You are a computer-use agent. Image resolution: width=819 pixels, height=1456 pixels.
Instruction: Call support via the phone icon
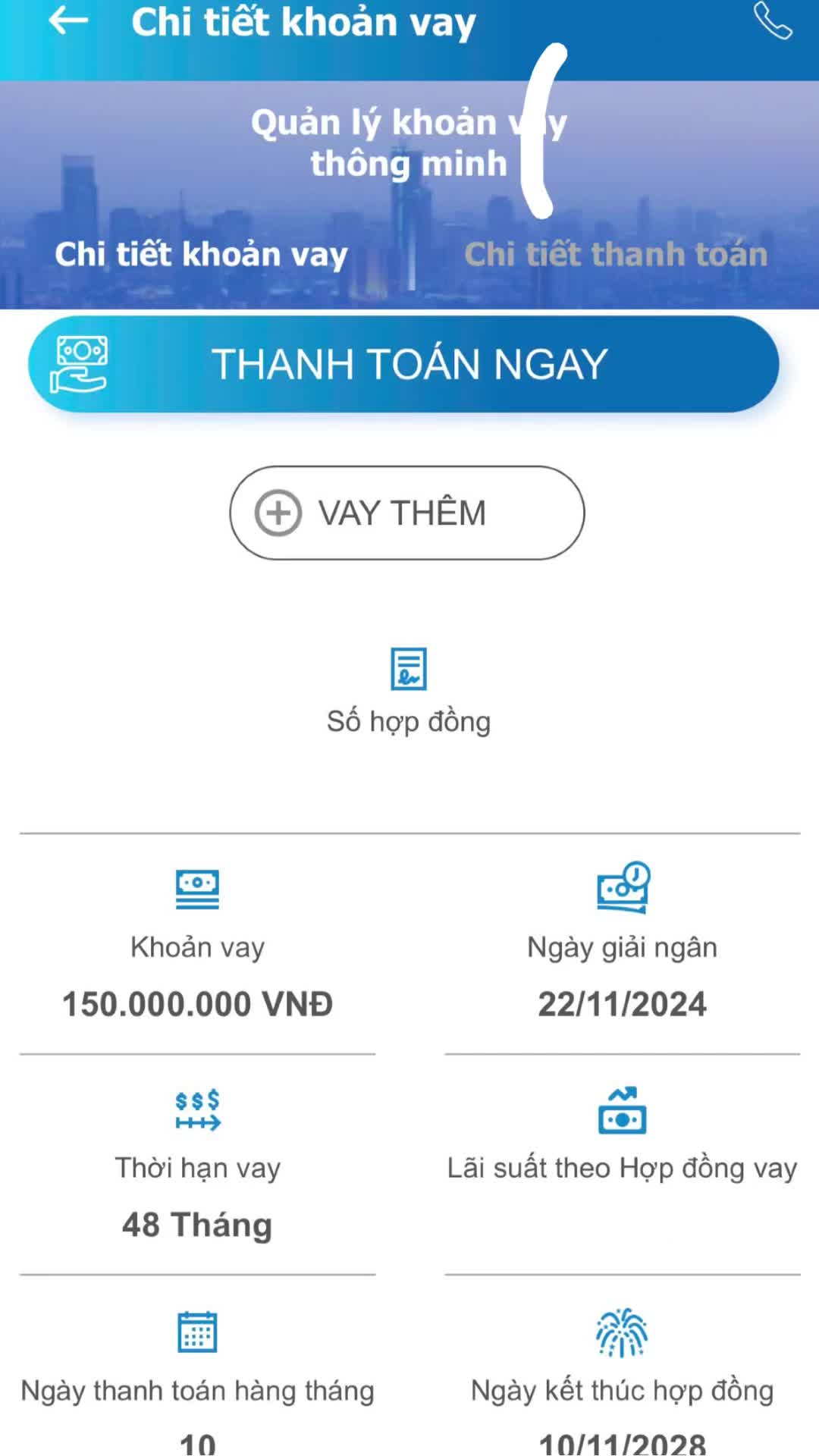click(x=773, y=20)
